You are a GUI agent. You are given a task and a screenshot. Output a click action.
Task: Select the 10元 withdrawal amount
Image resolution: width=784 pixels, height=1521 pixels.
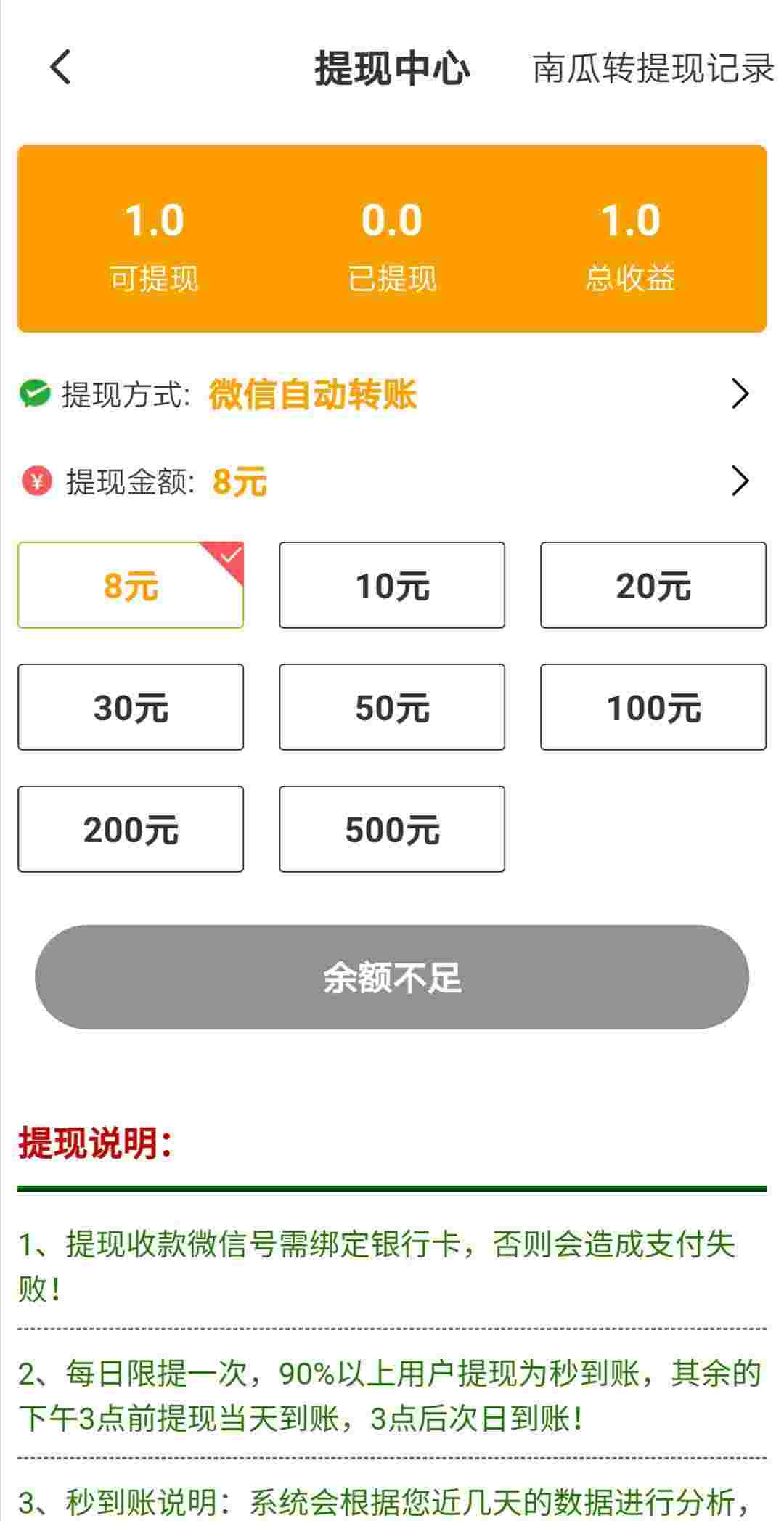click(x=392, y=585)
